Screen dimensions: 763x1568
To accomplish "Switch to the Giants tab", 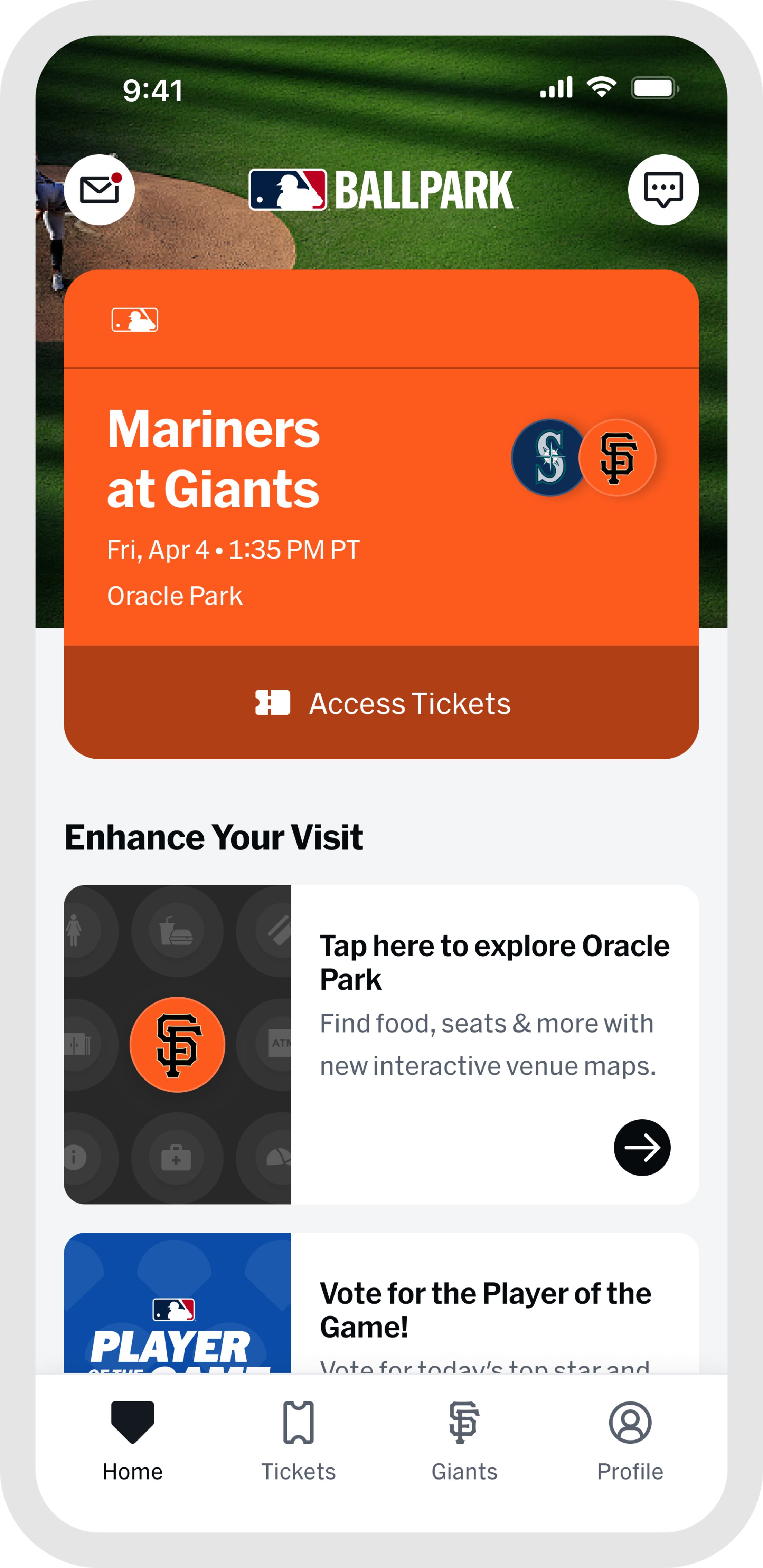I will coord(464,1439).
